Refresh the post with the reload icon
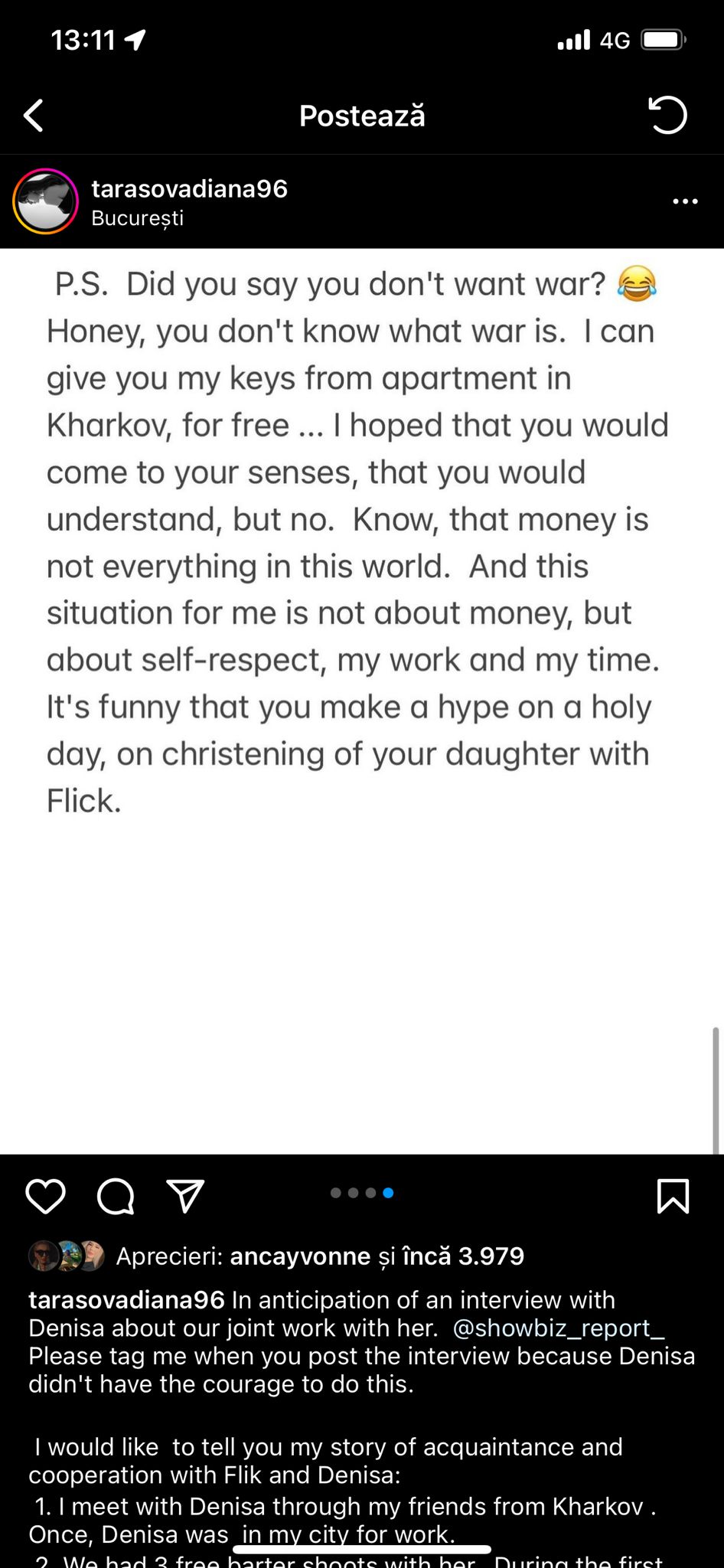 (667, 116)
